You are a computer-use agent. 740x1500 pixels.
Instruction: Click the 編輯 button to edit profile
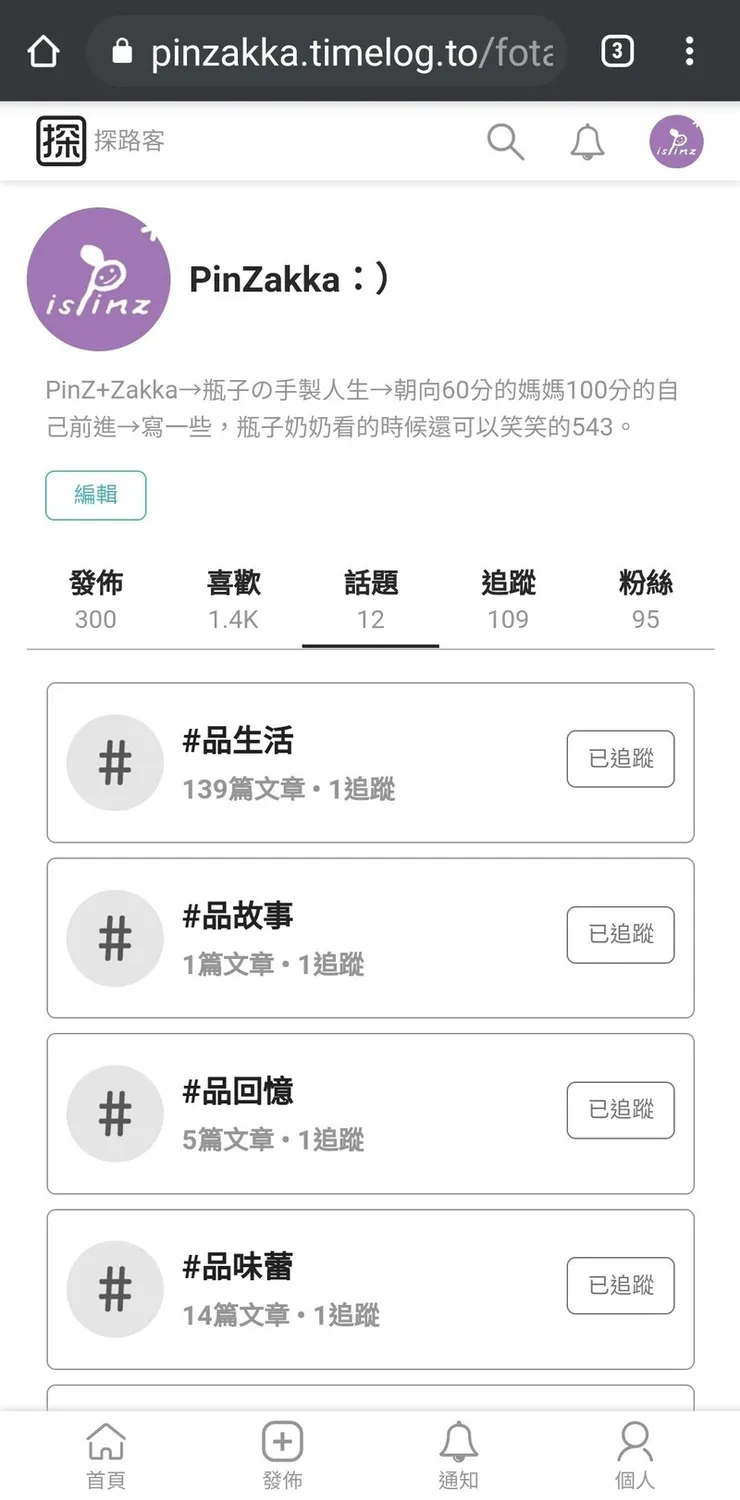95,495
